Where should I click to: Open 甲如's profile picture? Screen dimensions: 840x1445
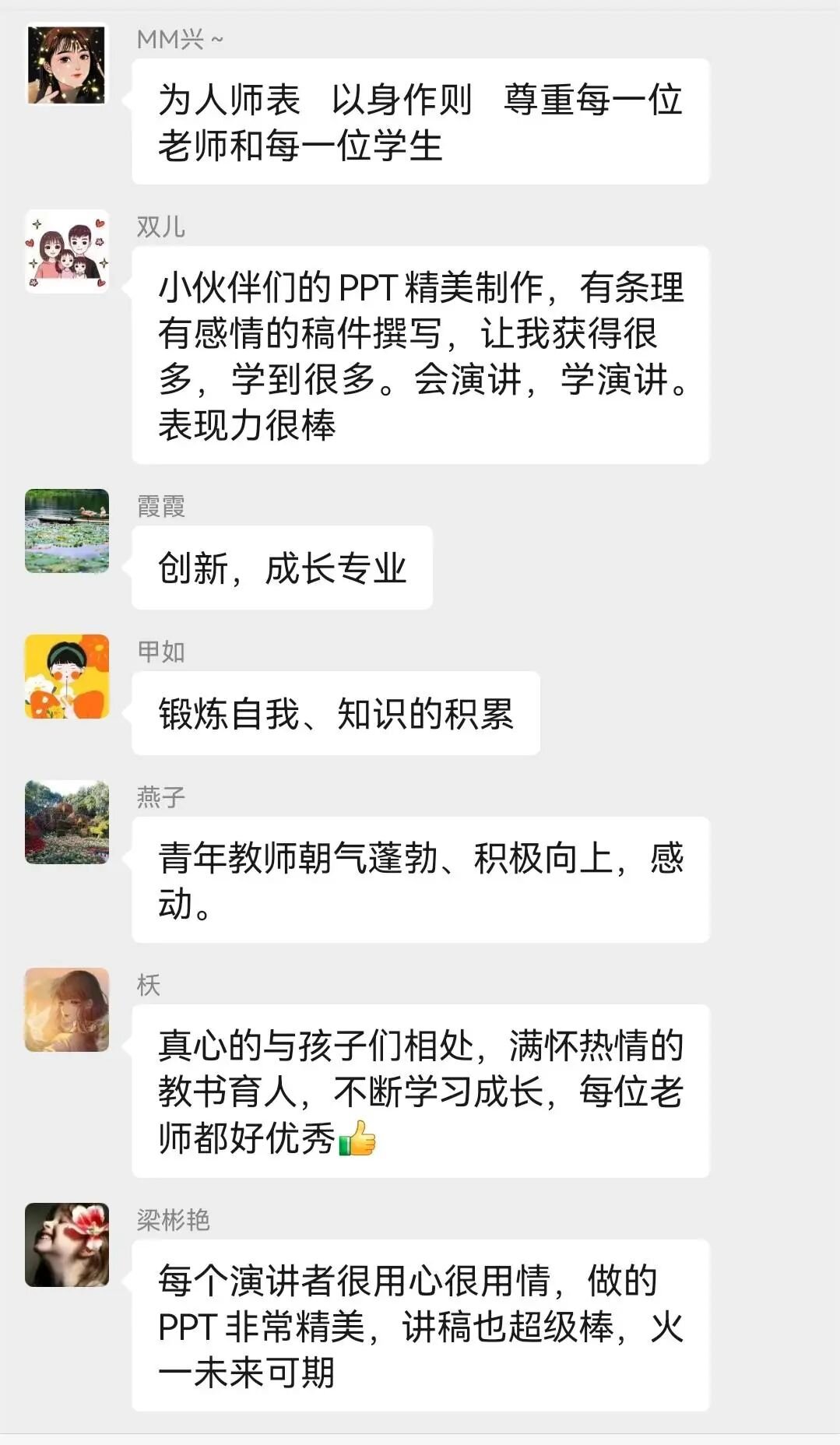click(x=67, y=677)
